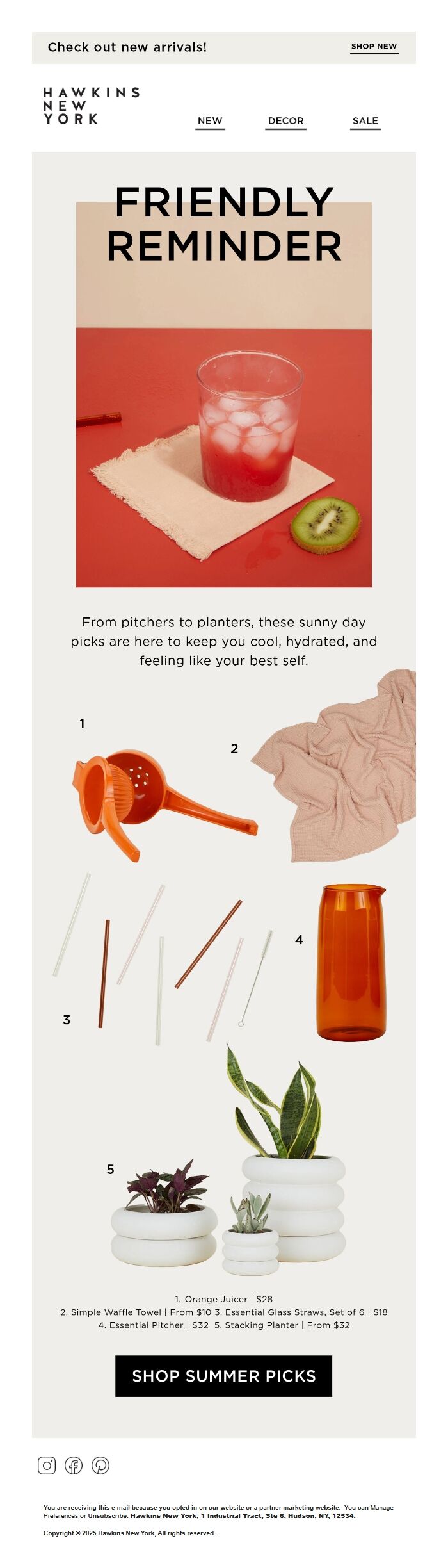Viewport: 448px width, 1568px height.
Task: Select the Unsubscribe link
Action: 107,1516
